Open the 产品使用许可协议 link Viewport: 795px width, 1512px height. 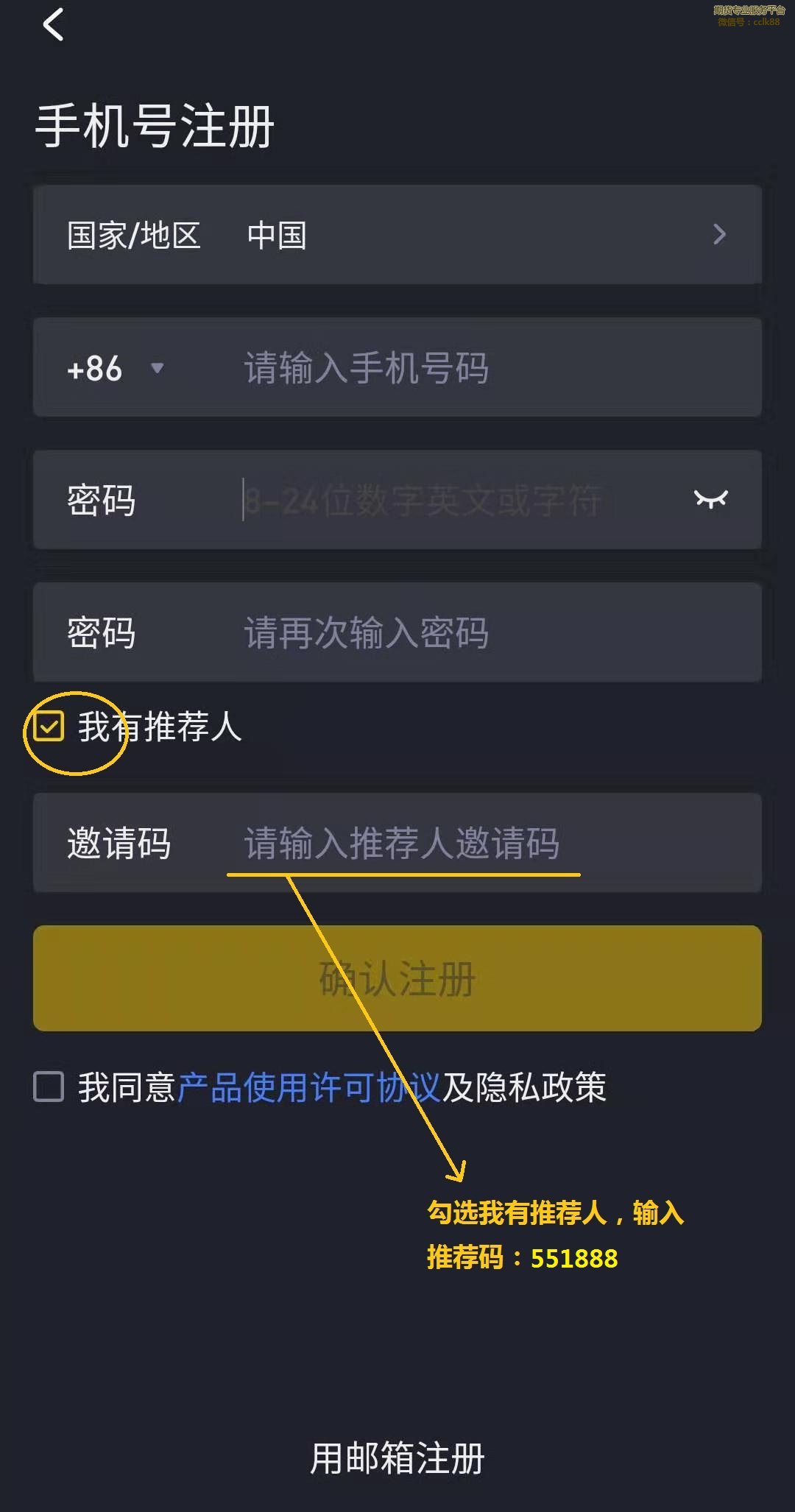[x=309, y=1087]
